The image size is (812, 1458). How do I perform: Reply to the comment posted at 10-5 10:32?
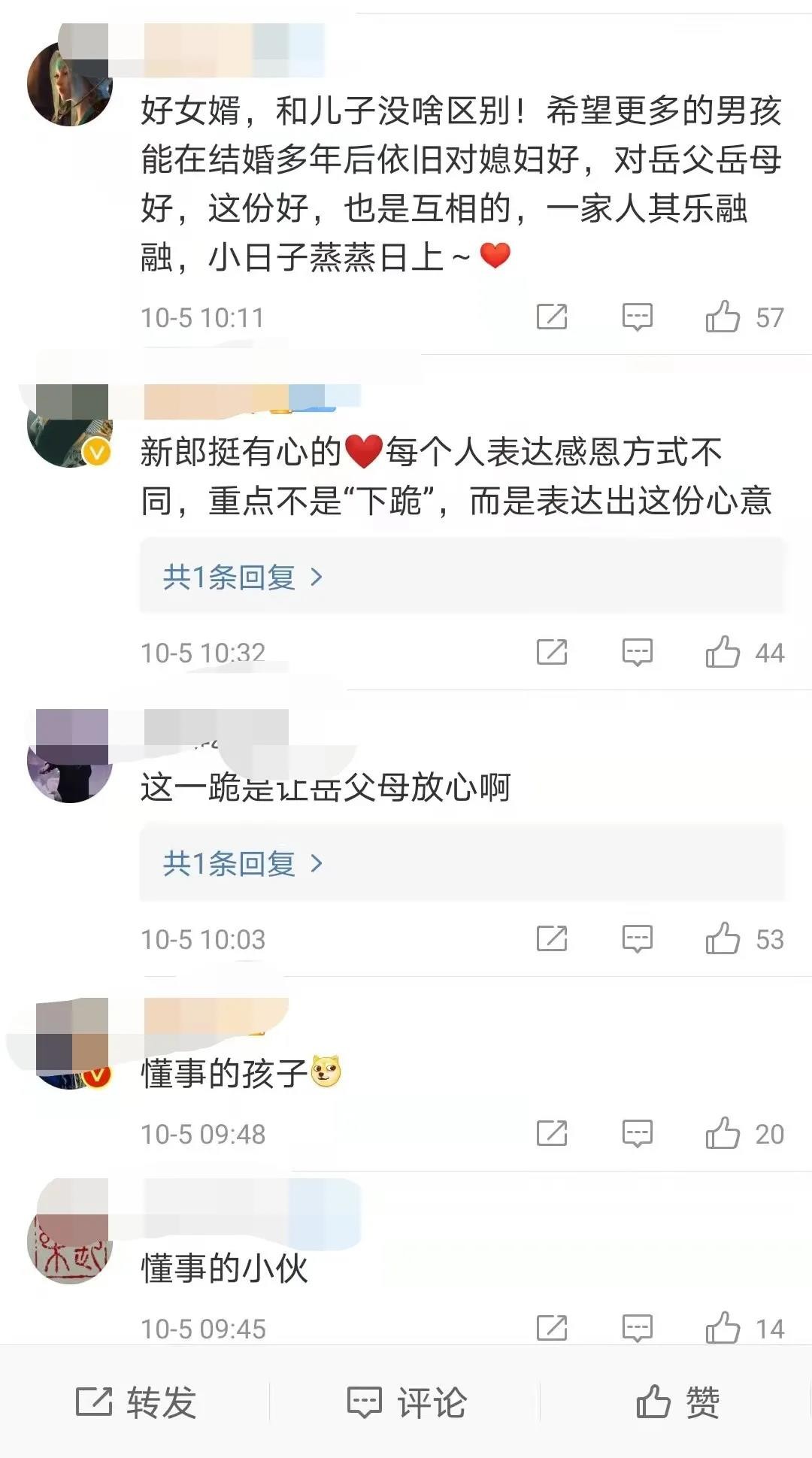click(637, 652)
